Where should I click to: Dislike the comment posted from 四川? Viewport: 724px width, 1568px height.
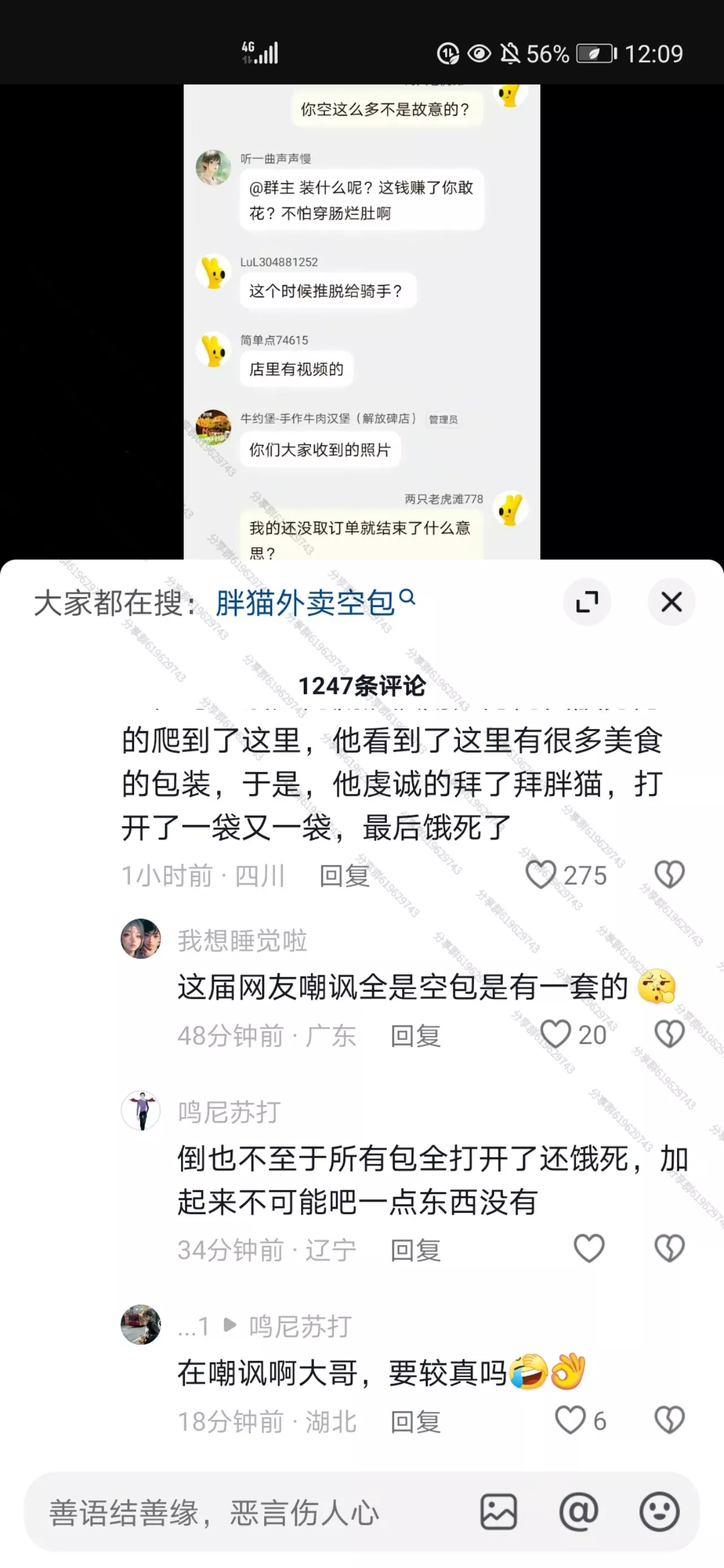click(669, 875)
